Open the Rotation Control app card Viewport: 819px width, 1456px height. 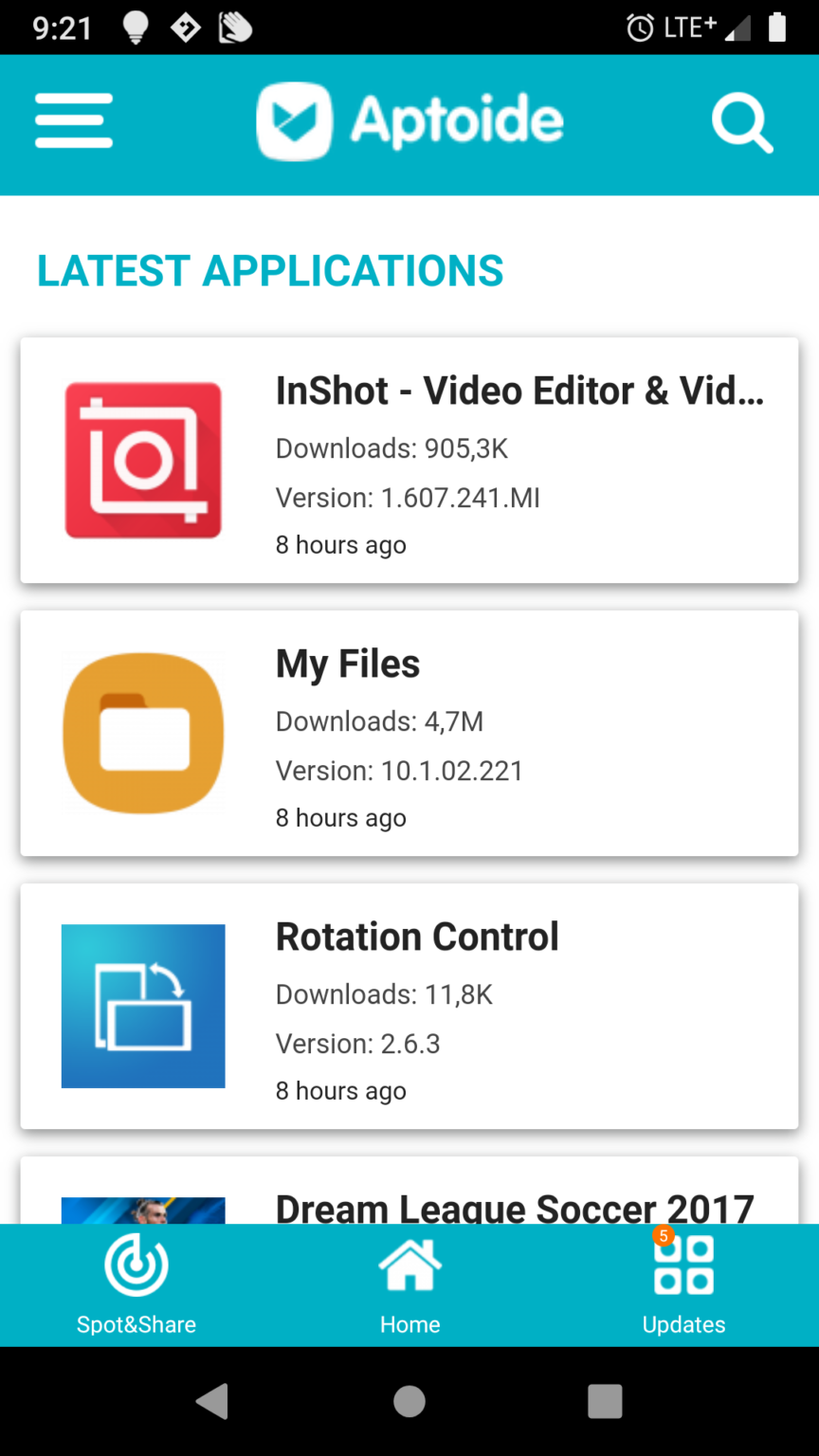coord(409,1006)
